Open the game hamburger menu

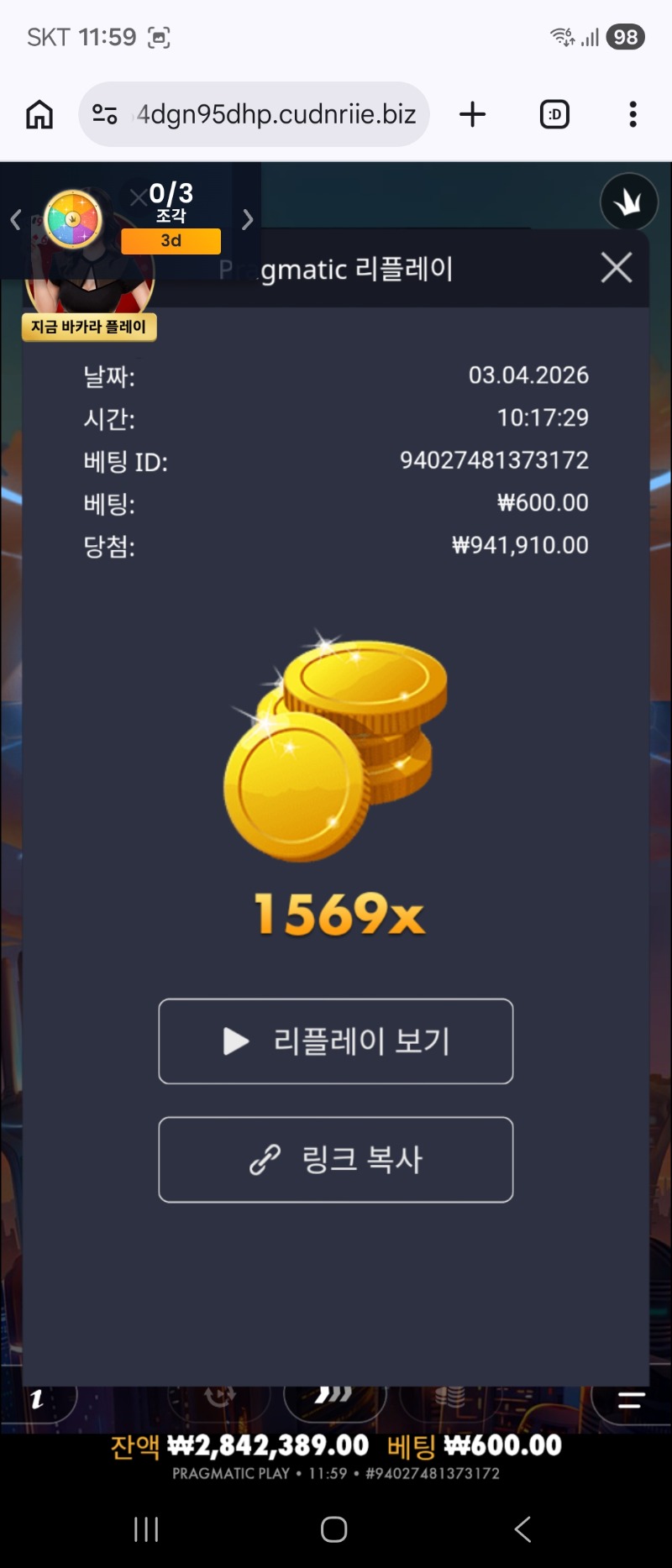[x=631, y=1399]
